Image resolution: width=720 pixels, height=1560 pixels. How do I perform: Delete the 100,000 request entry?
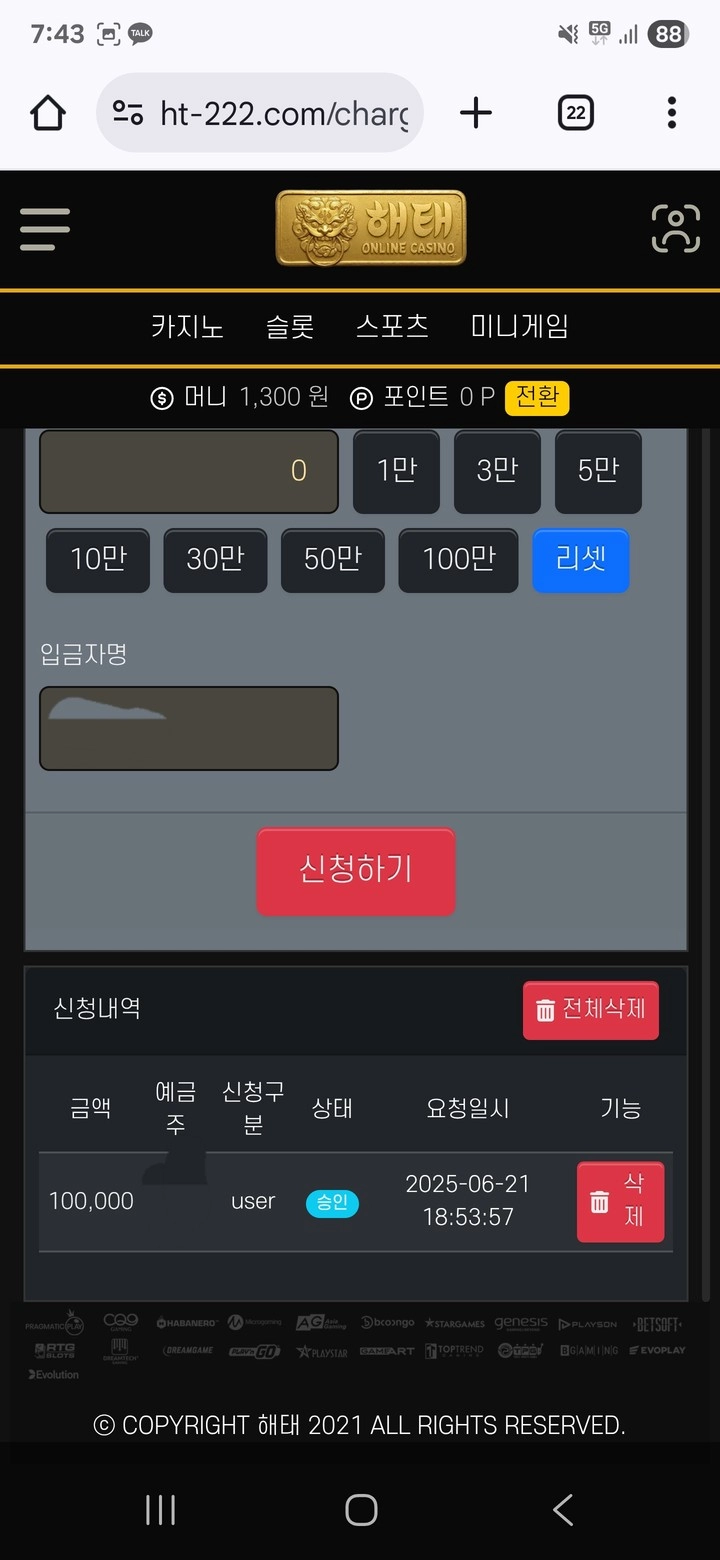tap(620, 1201)
